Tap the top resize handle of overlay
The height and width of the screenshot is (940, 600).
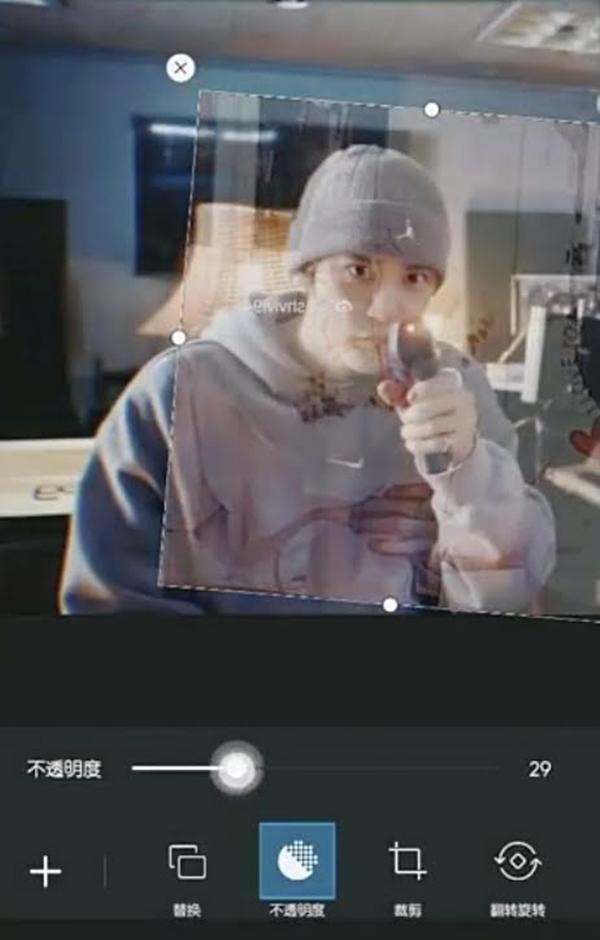point(432,109)
